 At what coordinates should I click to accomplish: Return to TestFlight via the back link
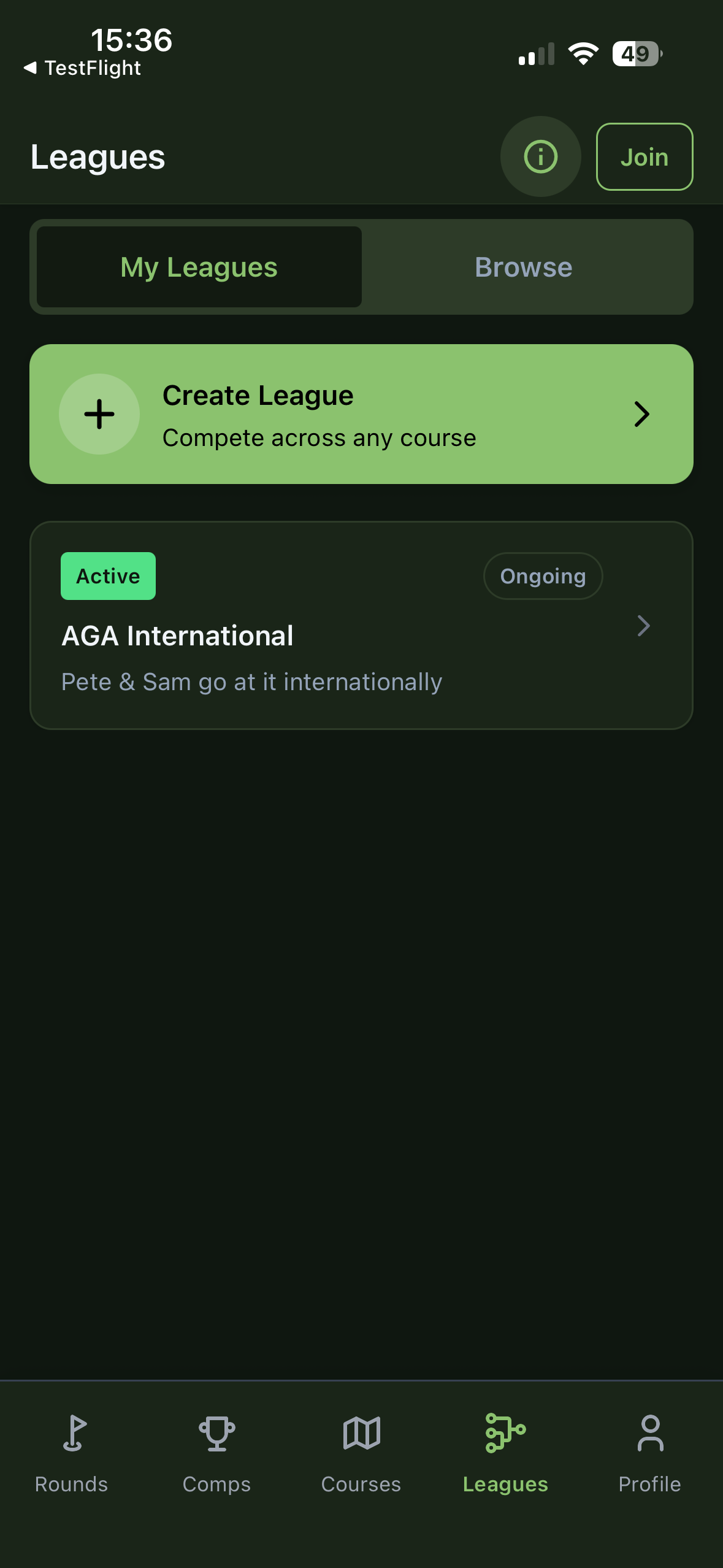click(x=82, y=68)
